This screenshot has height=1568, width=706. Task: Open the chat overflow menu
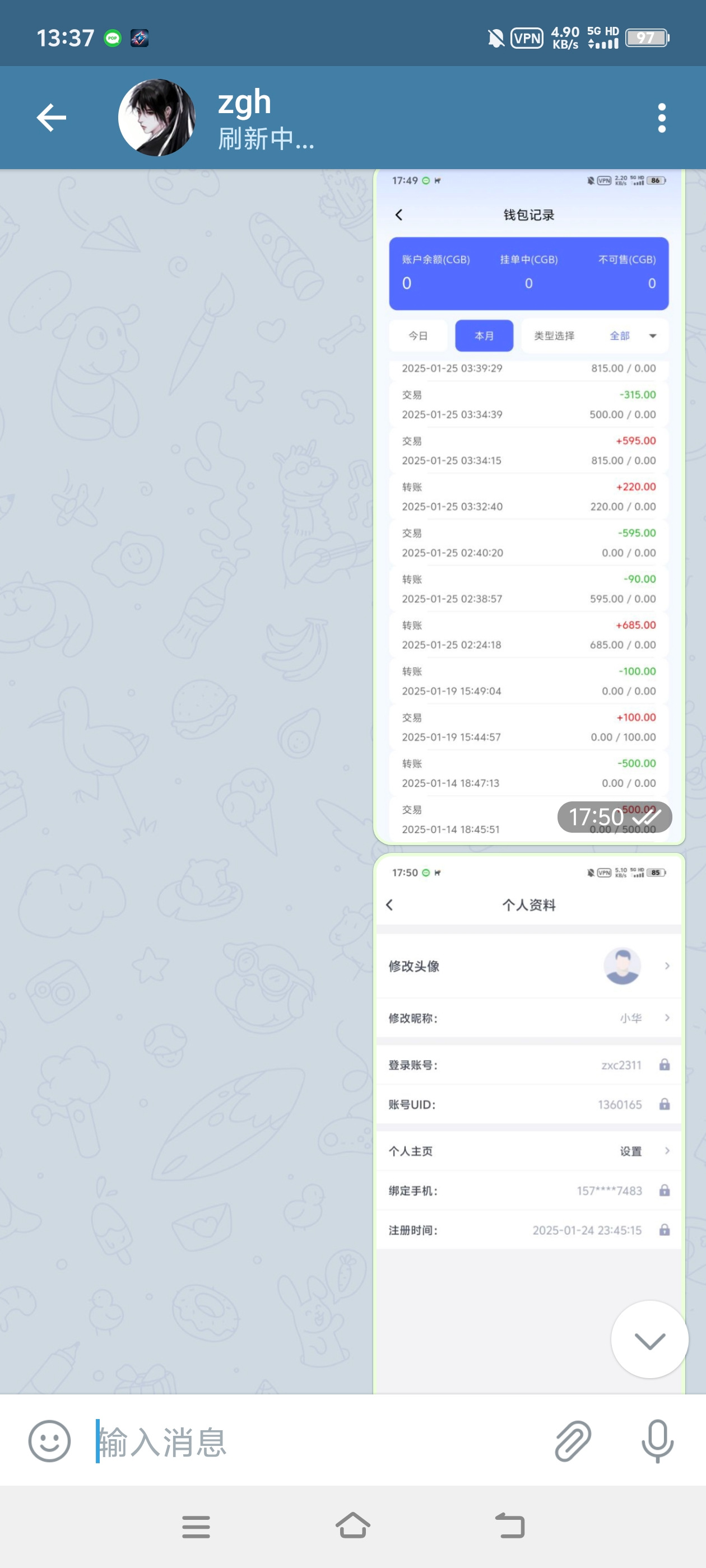click(x=662, y=118)
